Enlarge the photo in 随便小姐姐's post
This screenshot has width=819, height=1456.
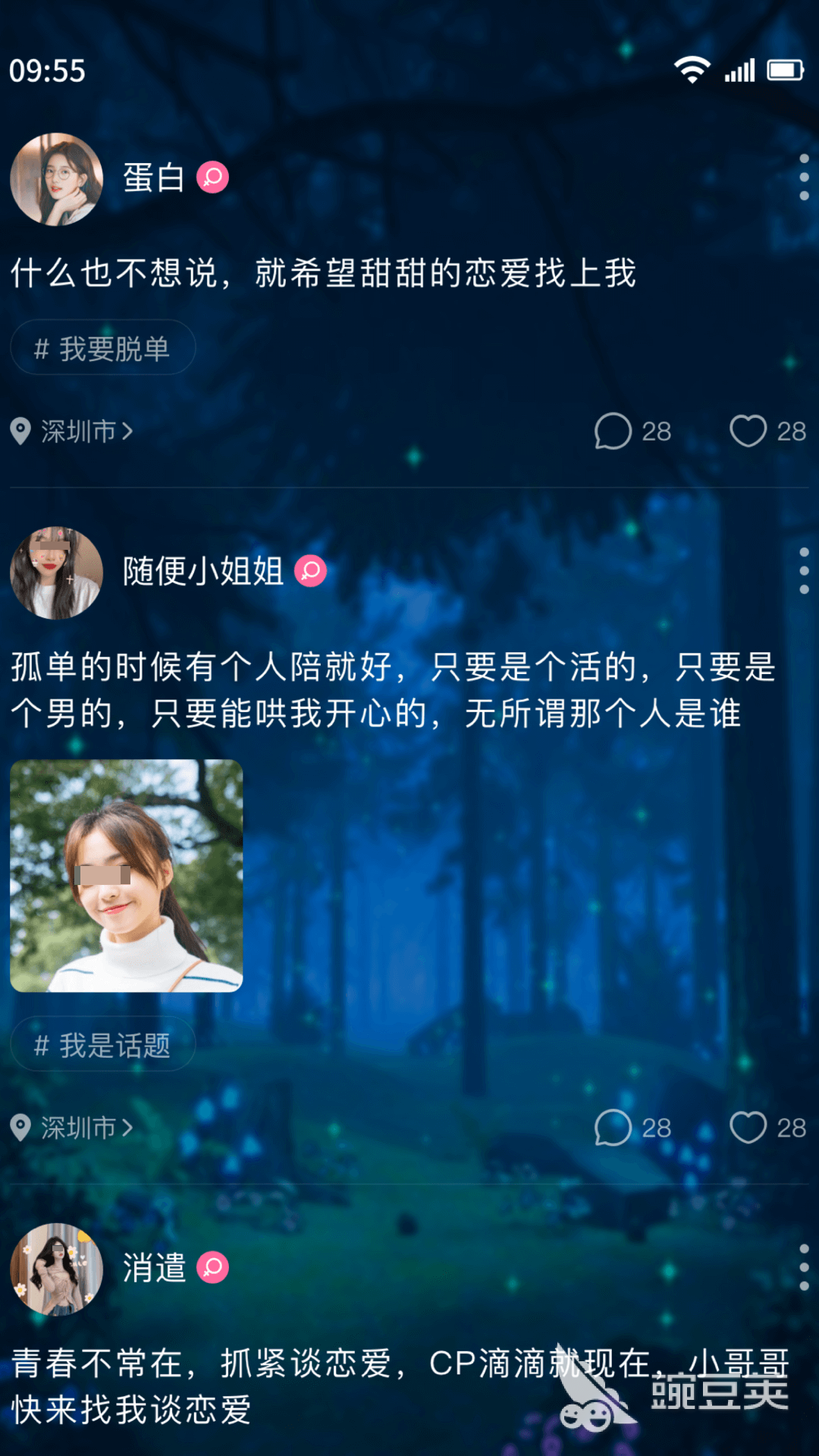[127, 876]
